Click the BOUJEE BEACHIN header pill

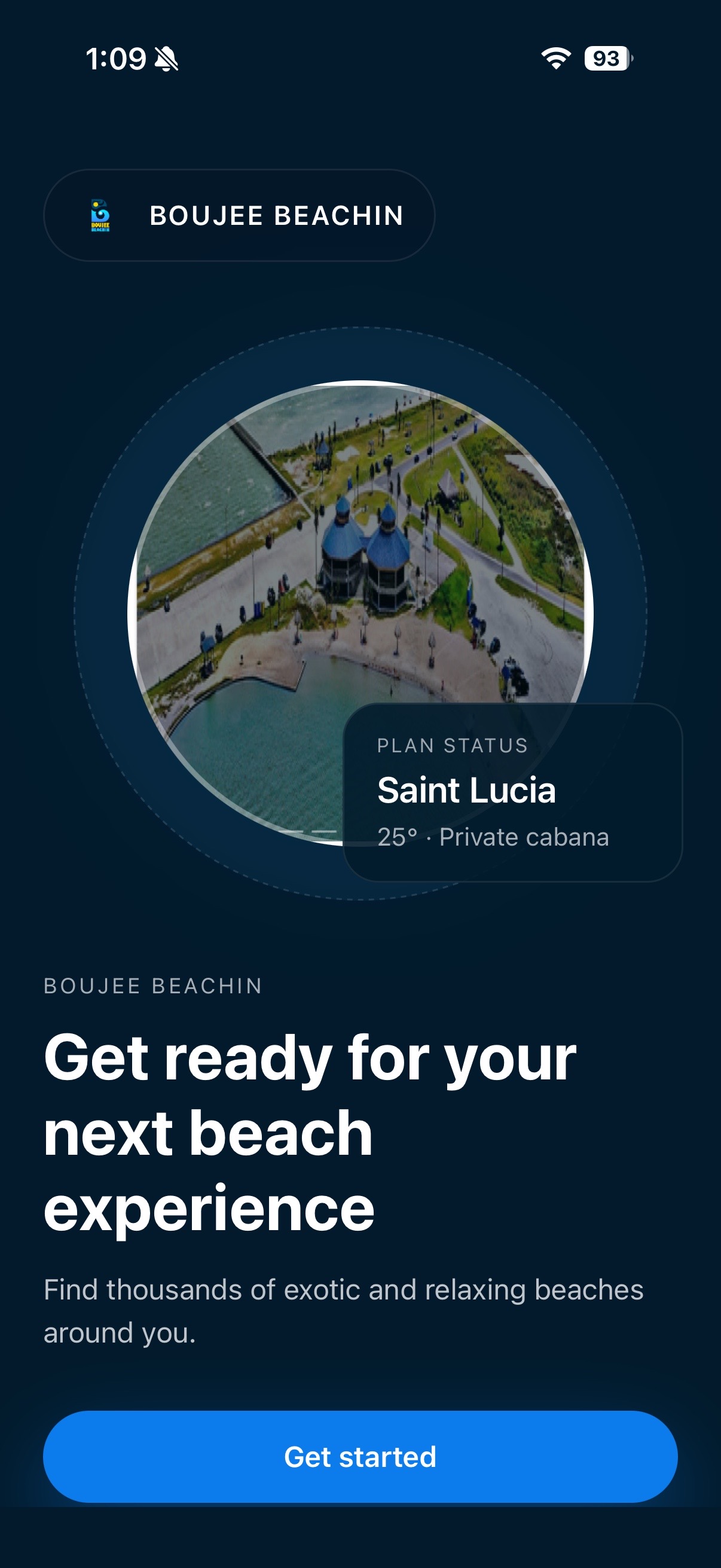[239, 214]
